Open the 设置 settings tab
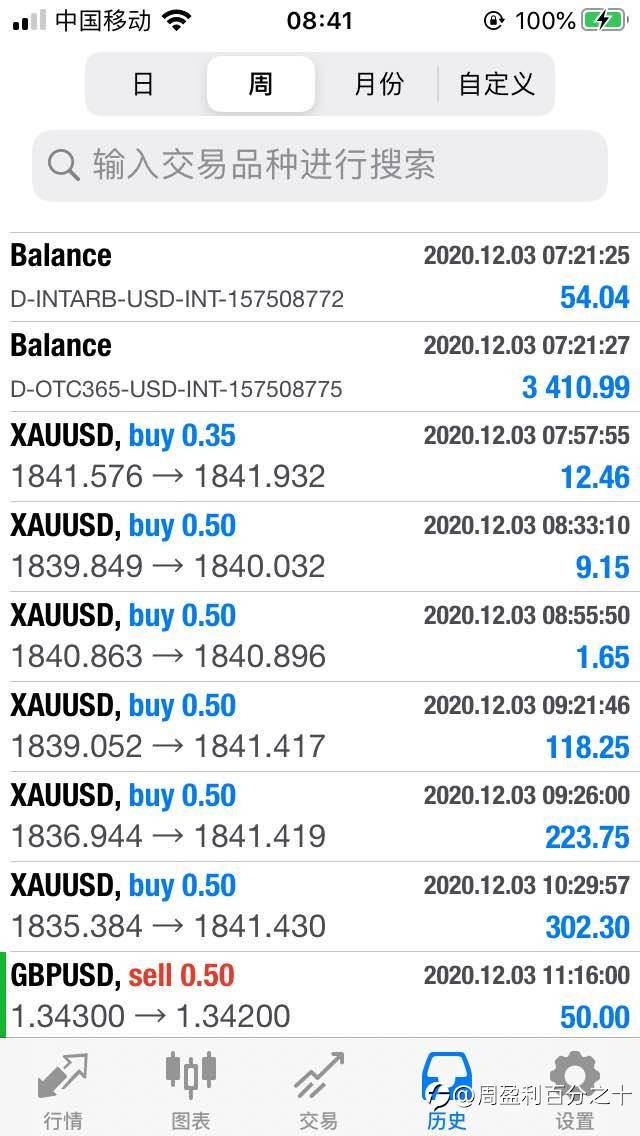Screen dimensions: 640x1136 pyautogui.click(x=575, y=1088)
